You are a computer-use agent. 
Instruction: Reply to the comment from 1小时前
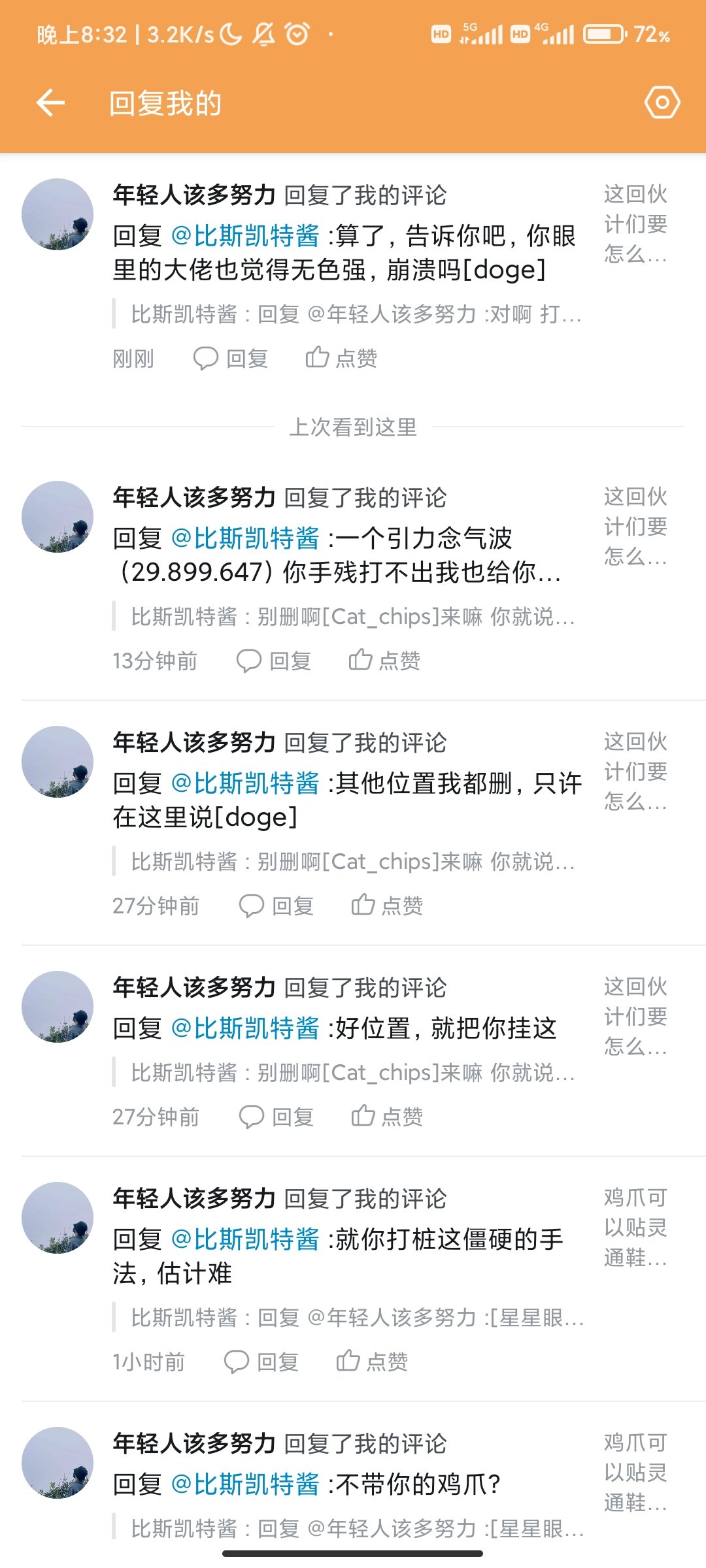coord(261,1362)
